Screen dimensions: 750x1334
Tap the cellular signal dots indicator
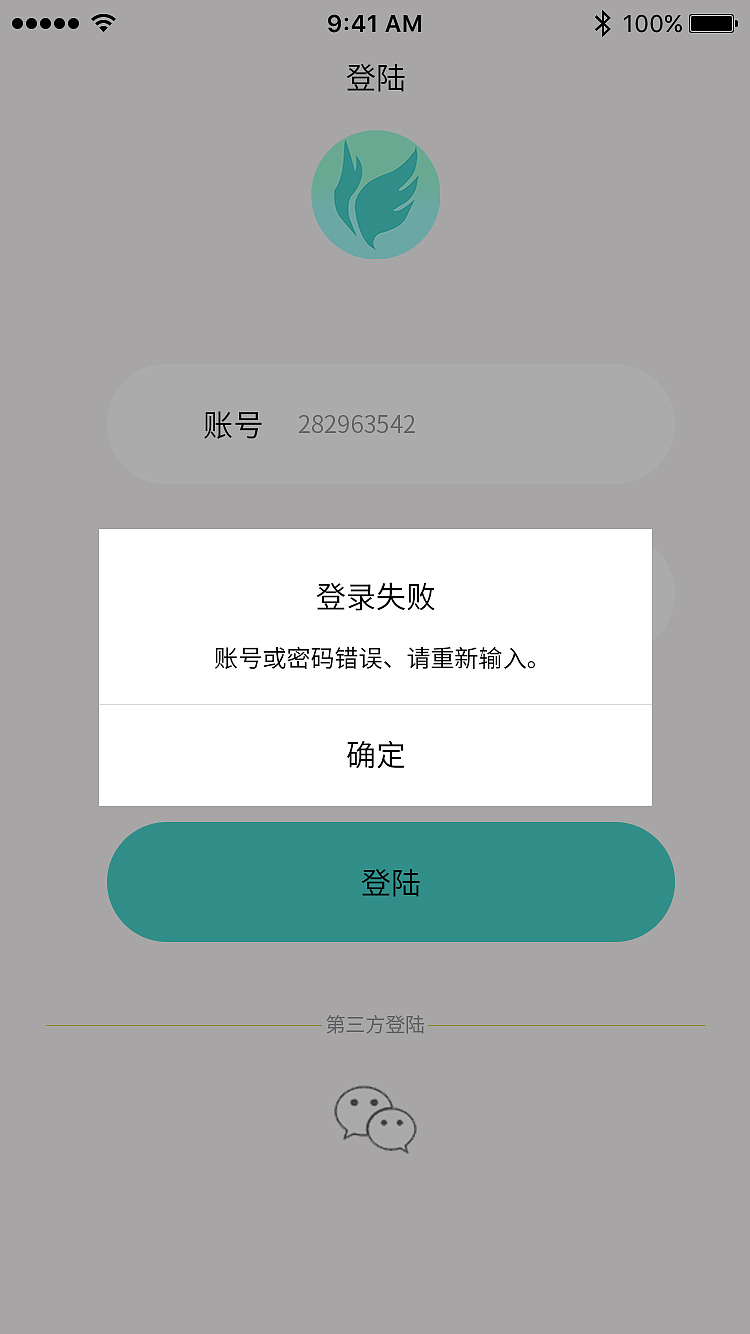pyautogui.click(x=44, y=21)
